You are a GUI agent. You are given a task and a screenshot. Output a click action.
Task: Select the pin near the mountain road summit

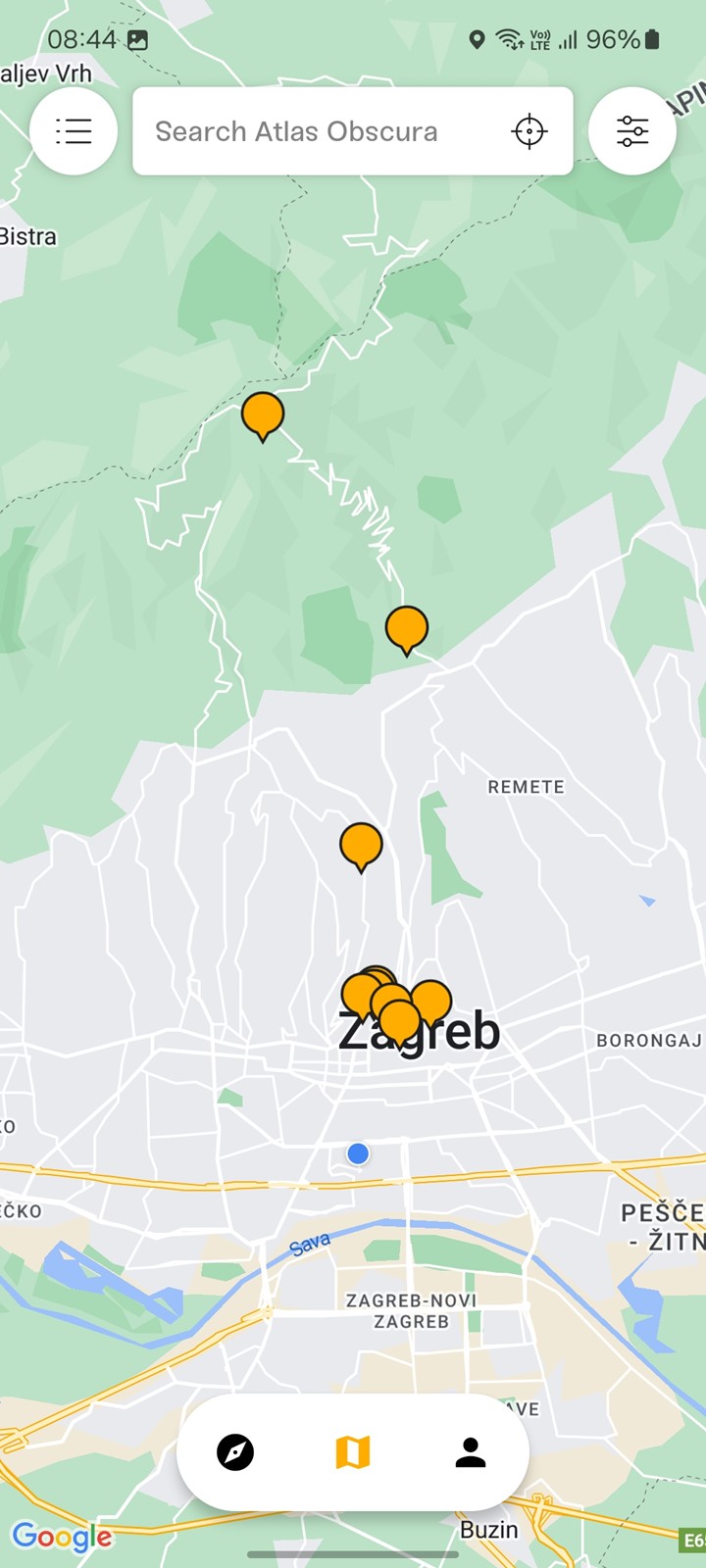[x=263, y=416]
